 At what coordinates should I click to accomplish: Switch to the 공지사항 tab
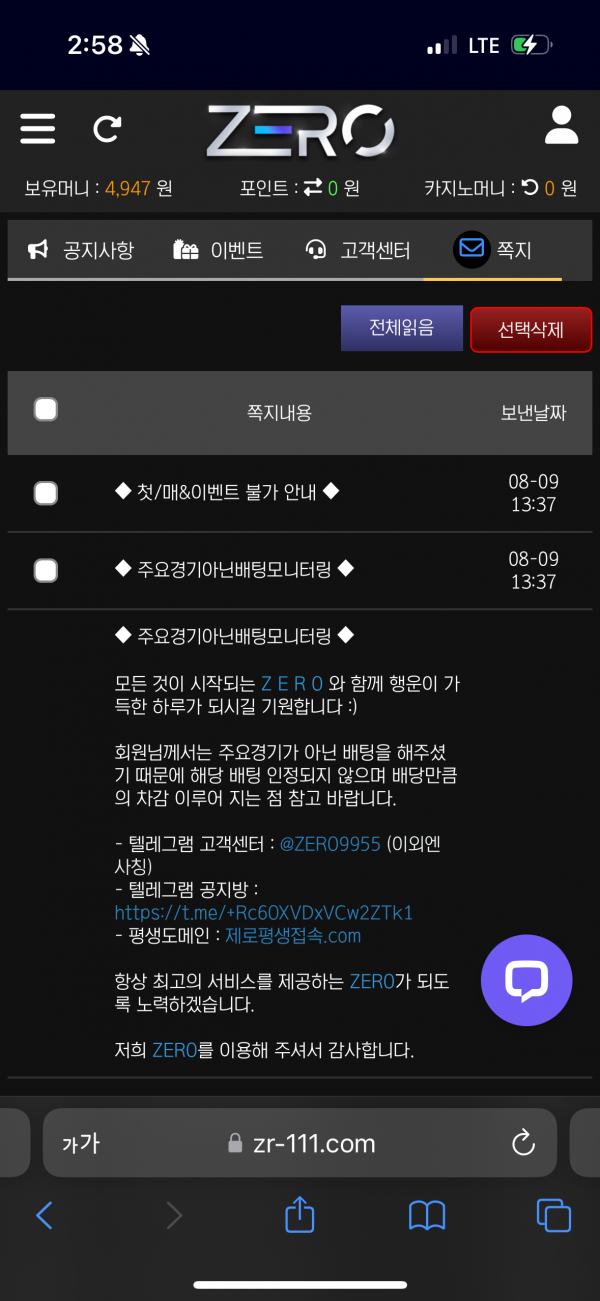coord(81,250)
